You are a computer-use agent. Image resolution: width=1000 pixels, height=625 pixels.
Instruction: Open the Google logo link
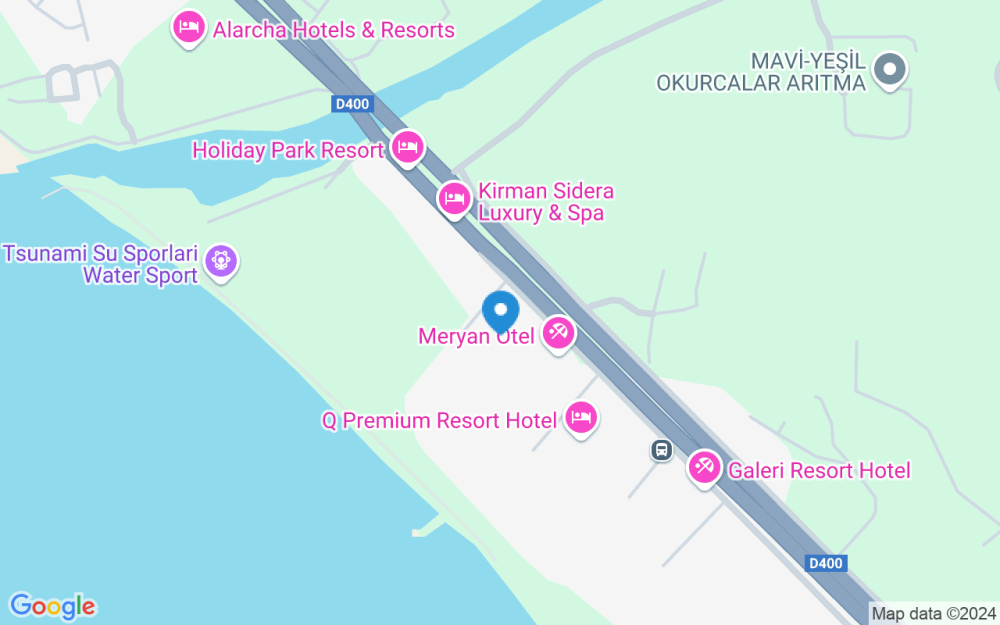(52, 606)
